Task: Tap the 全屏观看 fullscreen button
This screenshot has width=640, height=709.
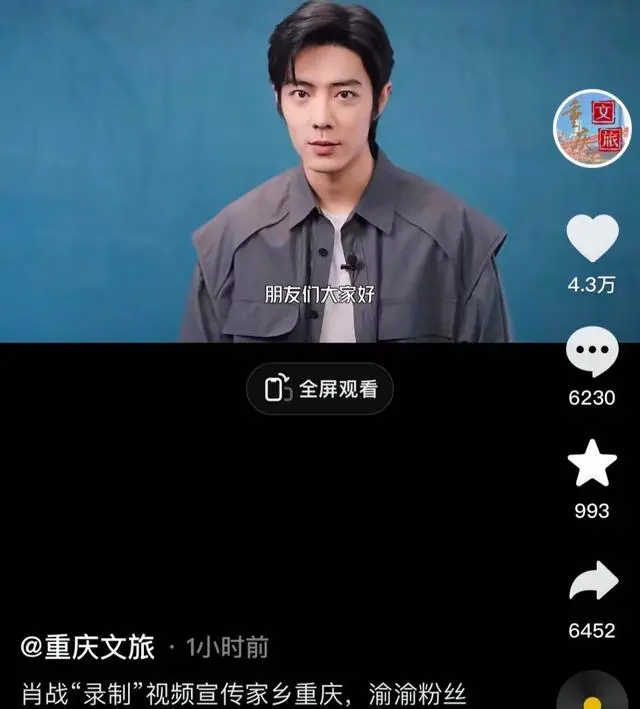Action: pyautogui.click(x=320, y=389)
